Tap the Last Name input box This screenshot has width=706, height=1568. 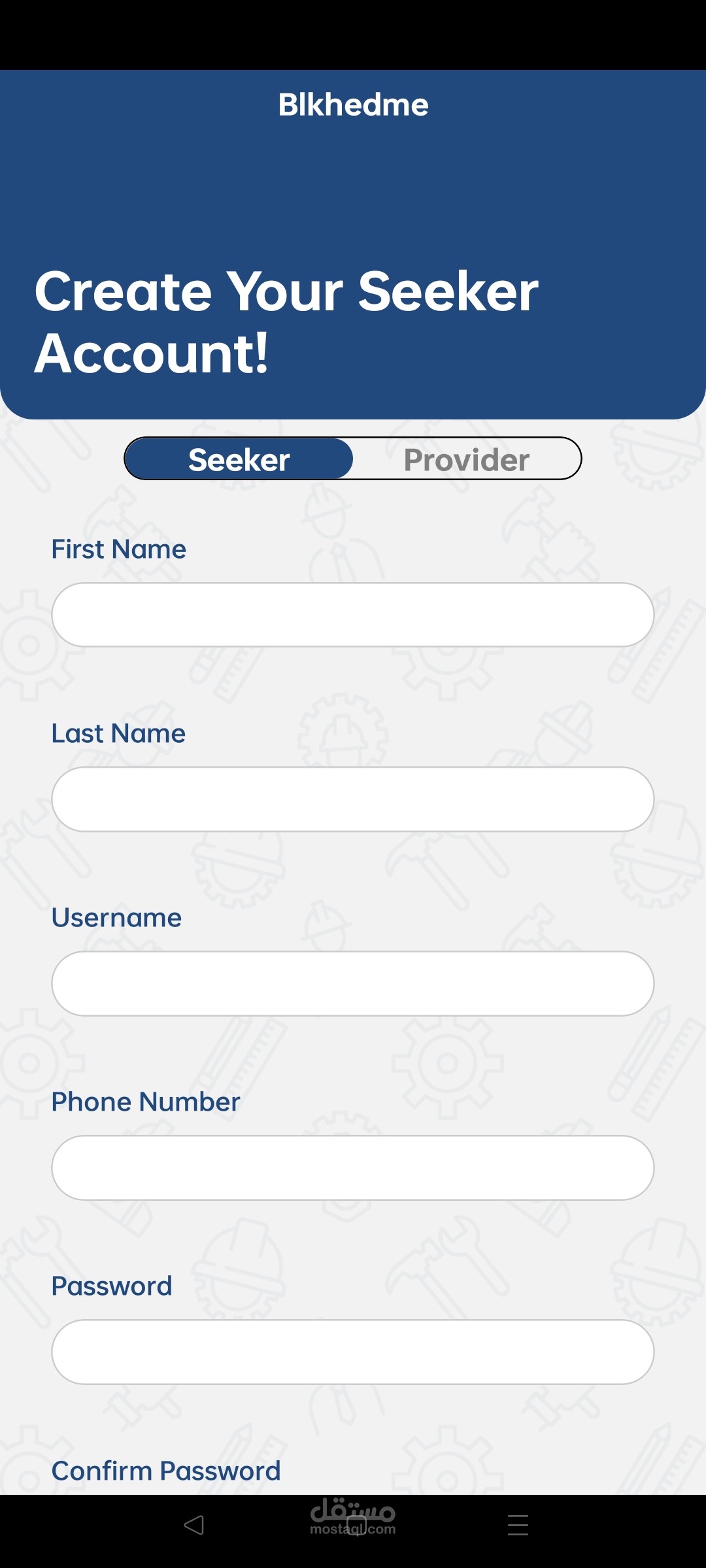coord(353,799)
